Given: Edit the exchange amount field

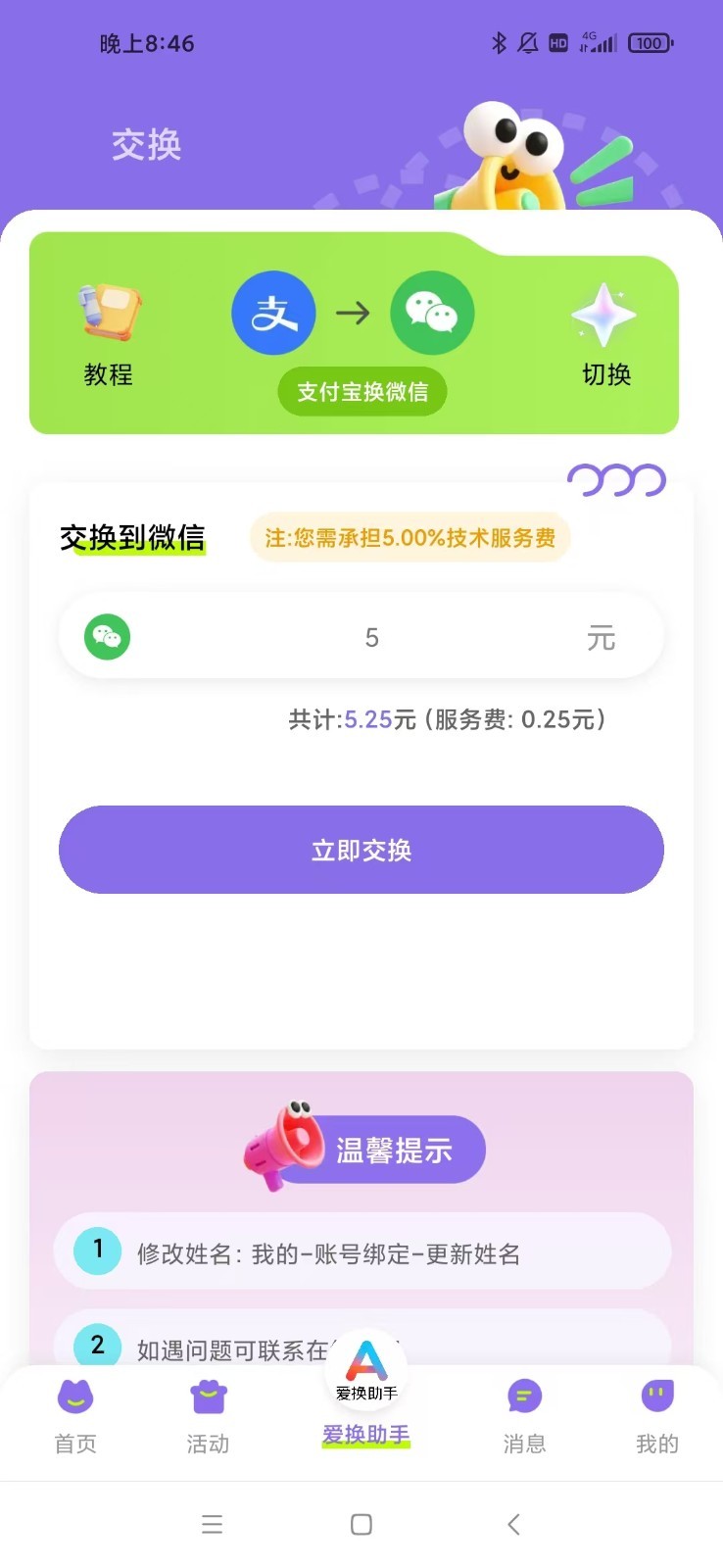Looking at the screenshot, I should coord(371,638).
